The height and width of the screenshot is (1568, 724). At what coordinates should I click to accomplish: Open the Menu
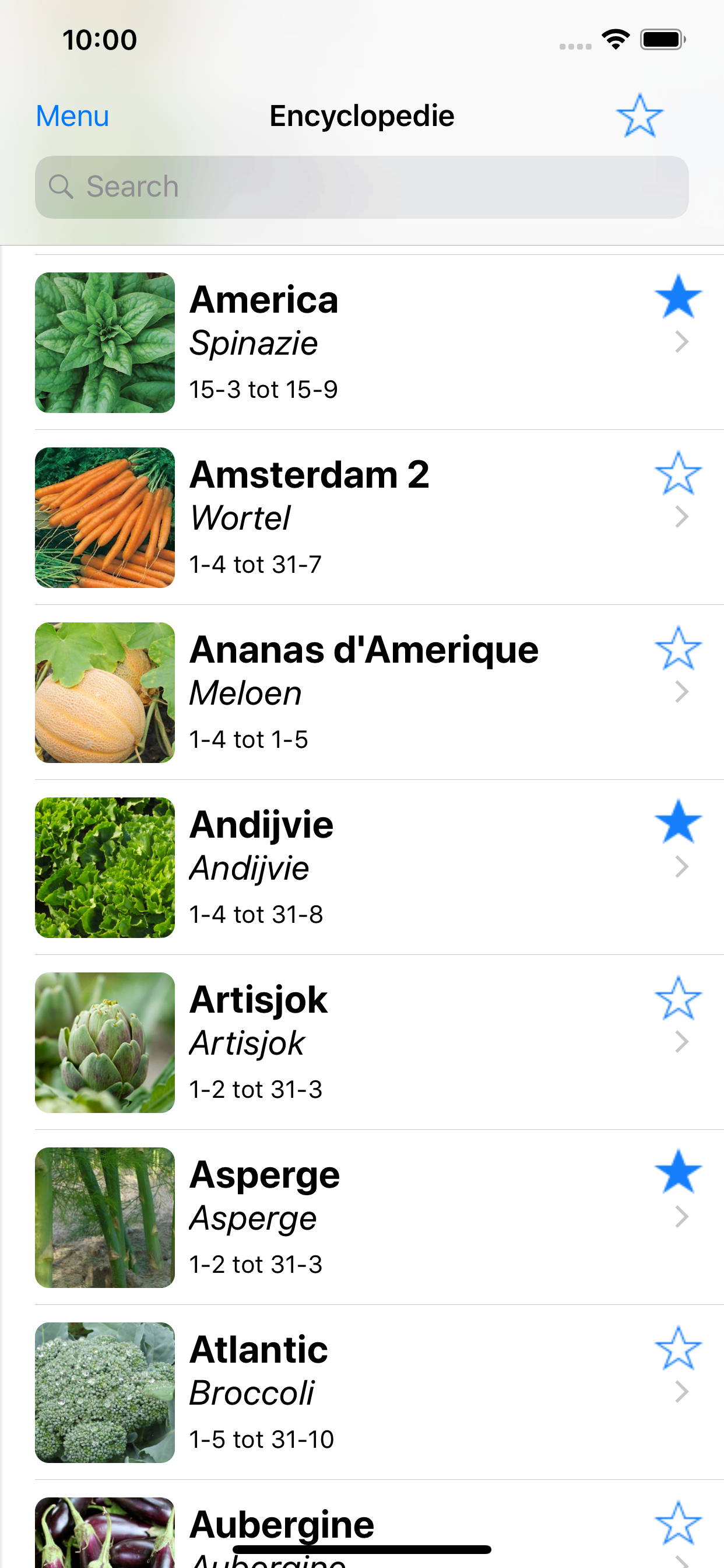72,116
